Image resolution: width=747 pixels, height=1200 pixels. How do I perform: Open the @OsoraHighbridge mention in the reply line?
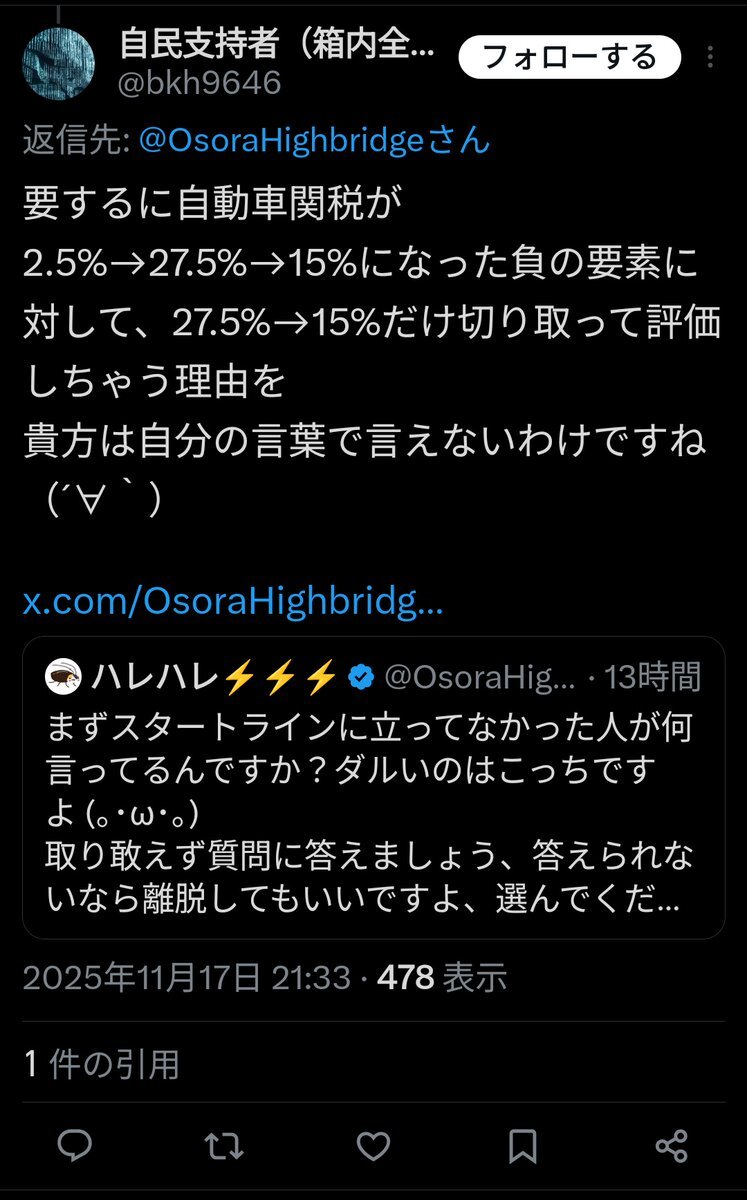point(314,141)
